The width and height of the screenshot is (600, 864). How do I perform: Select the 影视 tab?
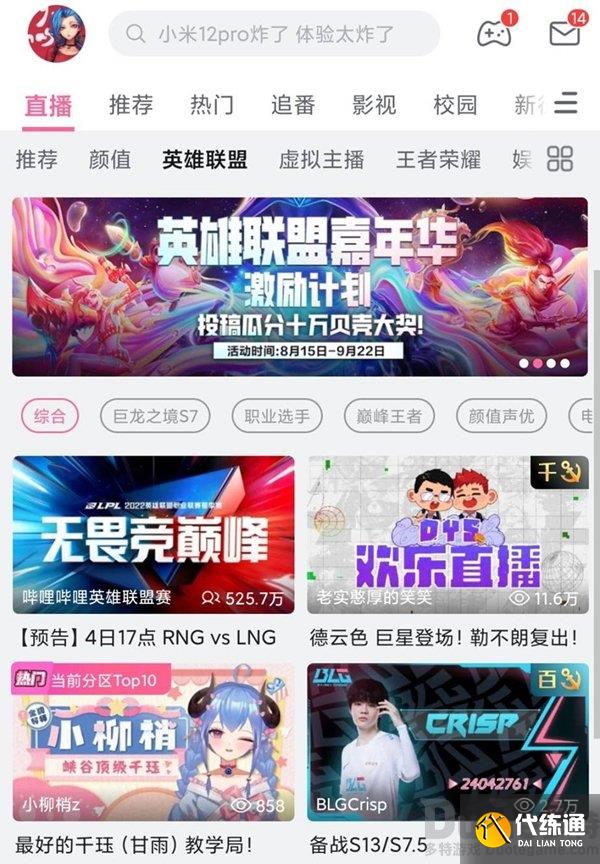(374, 104)
